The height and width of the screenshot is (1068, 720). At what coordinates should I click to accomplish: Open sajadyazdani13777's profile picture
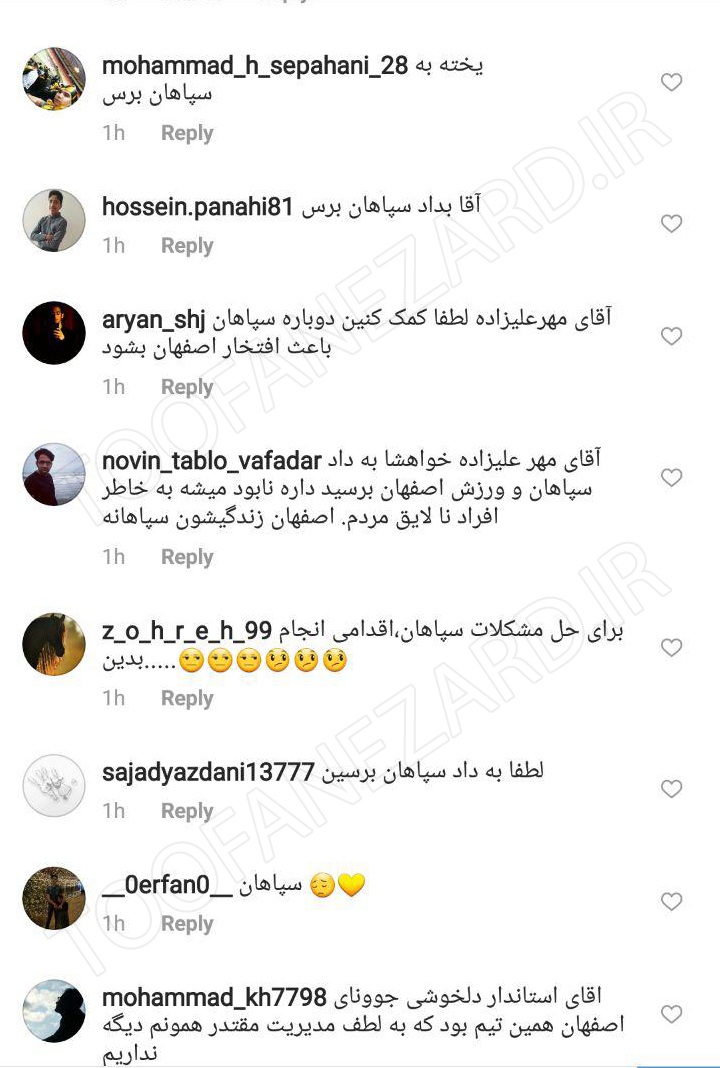coord(54,786)
